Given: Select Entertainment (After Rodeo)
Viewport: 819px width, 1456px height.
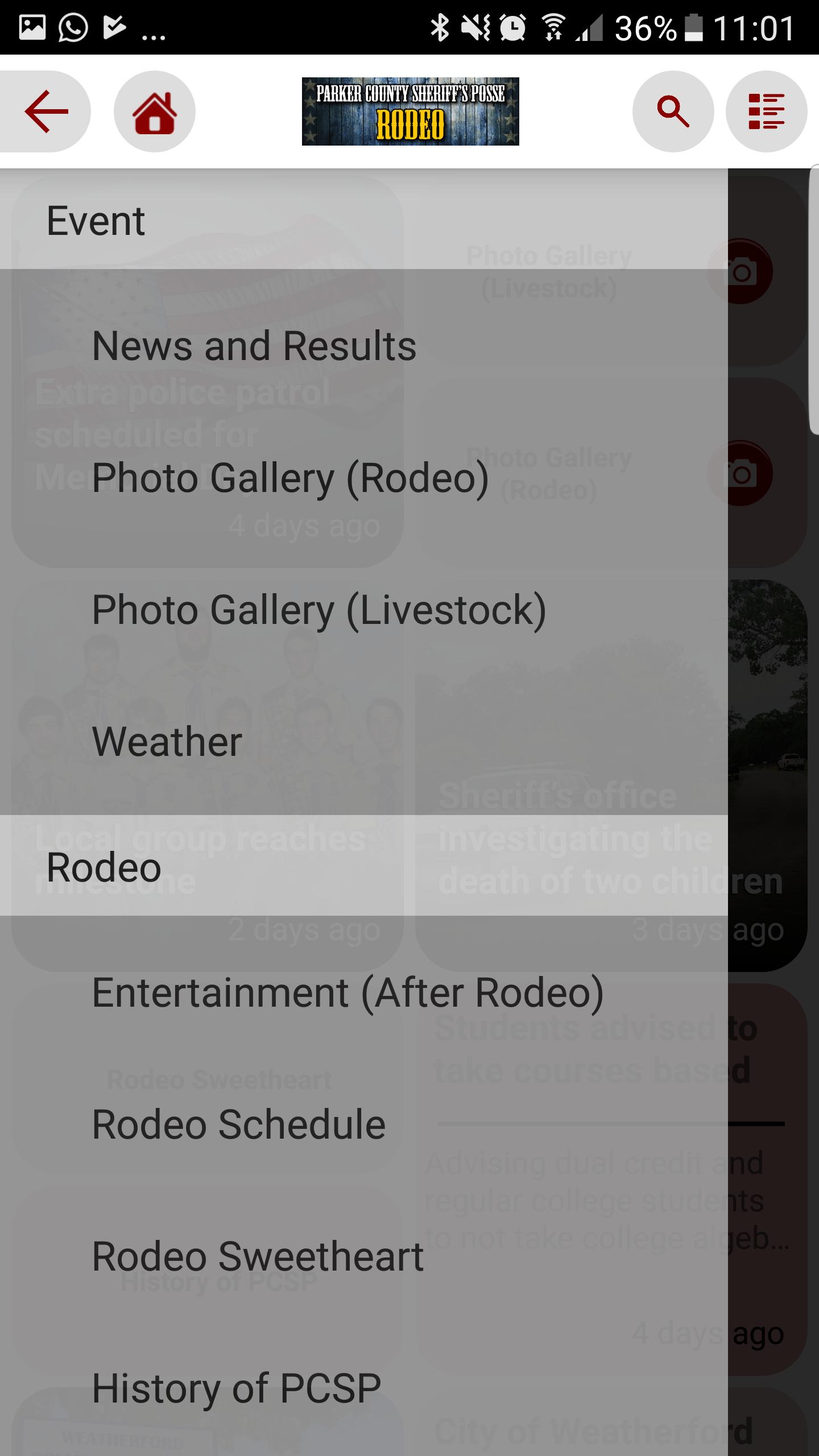Looking at the screenshot, I should pos(348,992).
